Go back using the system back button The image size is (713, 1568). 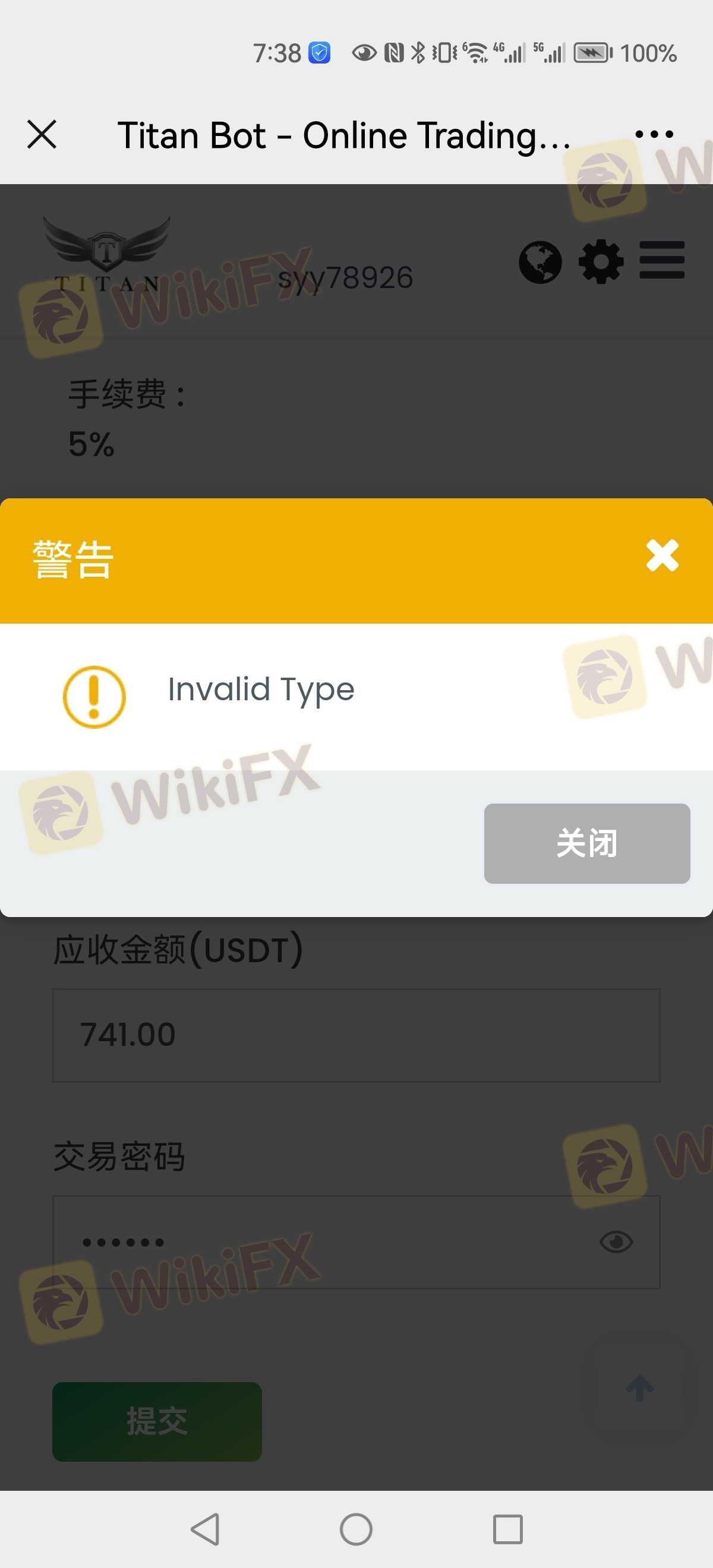(205, 1529)
